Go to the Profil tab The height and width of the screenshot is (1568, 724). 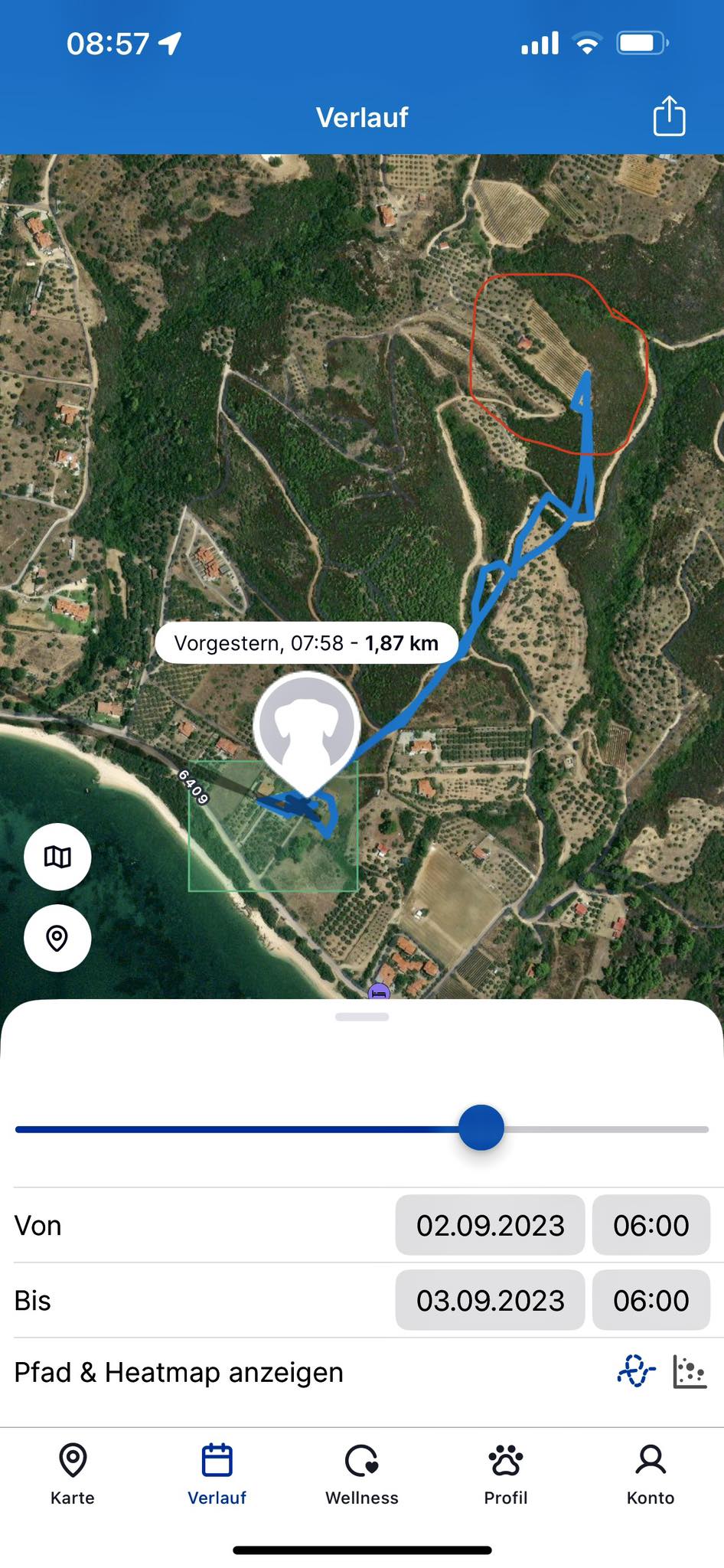(x=506, y=1475)
